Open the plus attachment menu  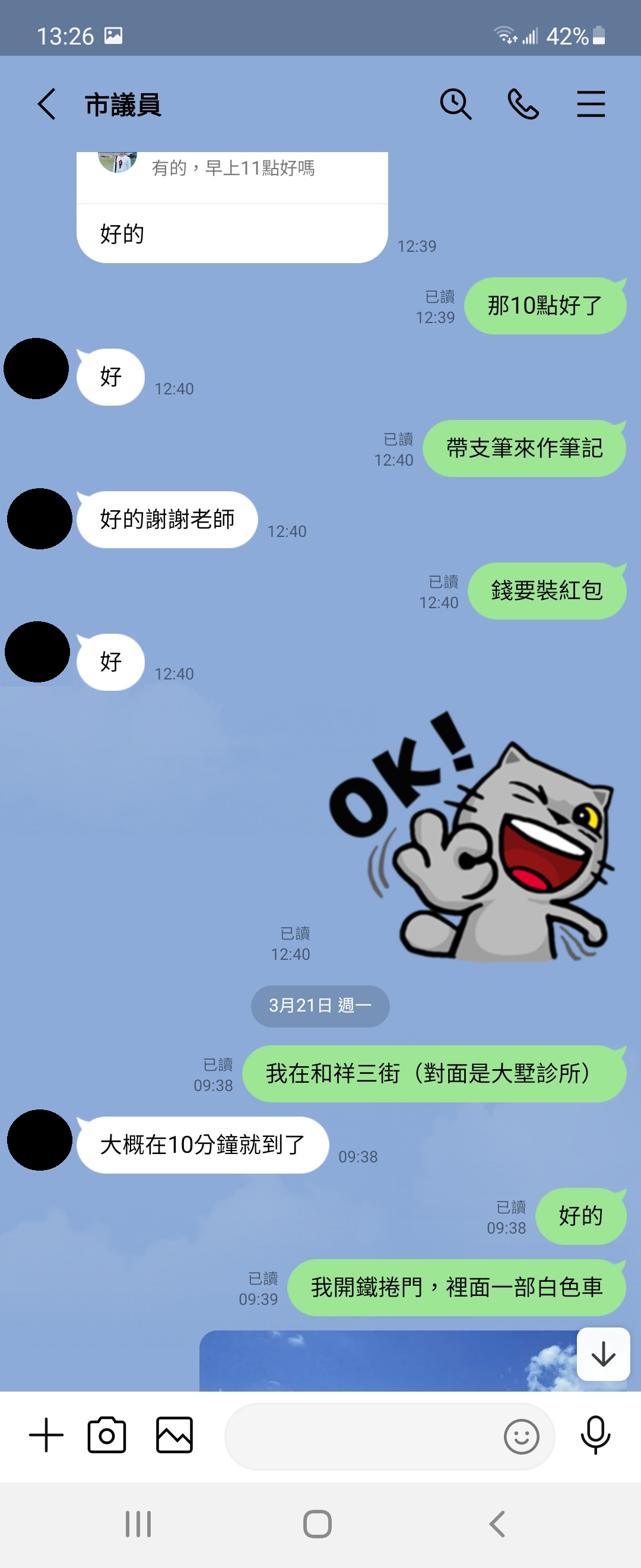[46, 1435]
